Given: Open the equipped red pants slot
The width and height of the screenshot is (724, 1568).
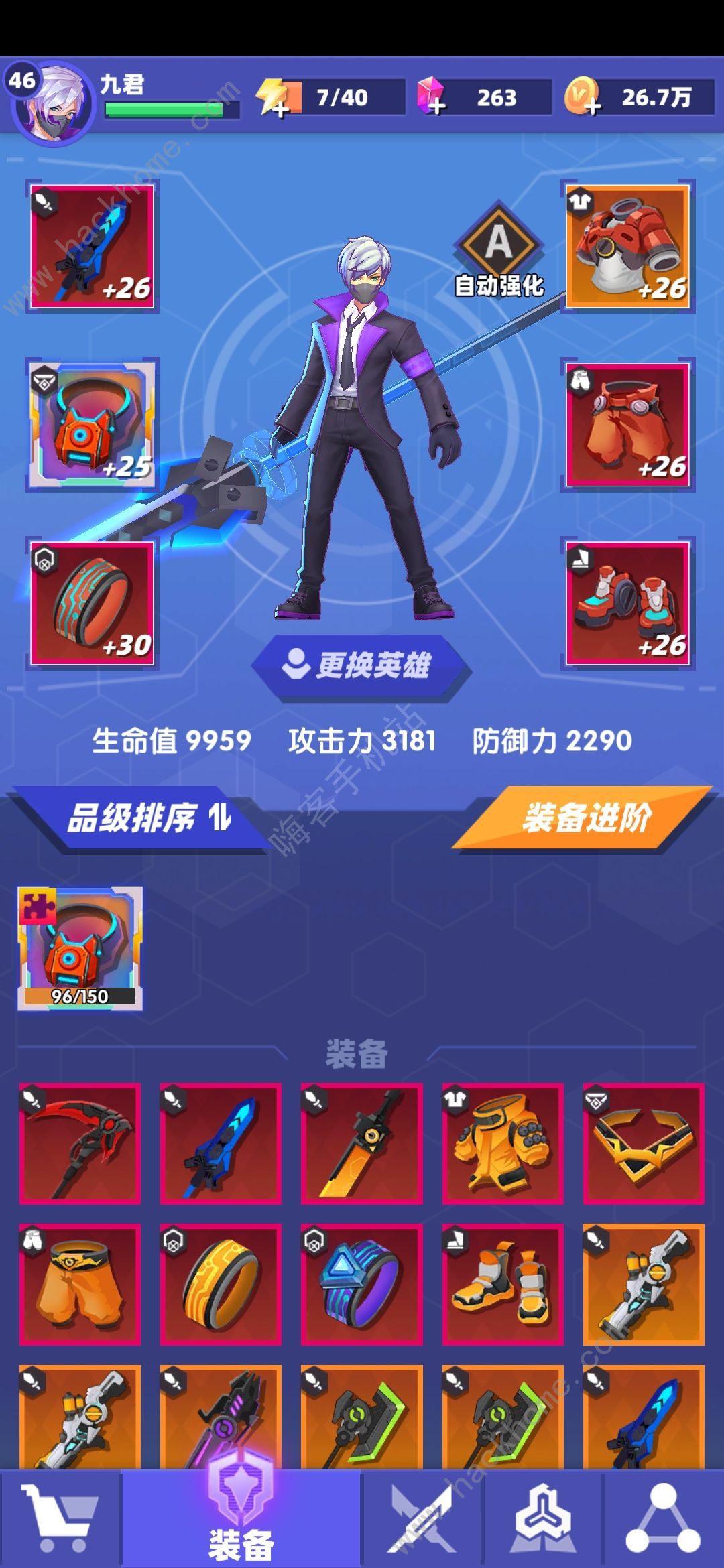Looking at the screenshot, I should 627,425.
